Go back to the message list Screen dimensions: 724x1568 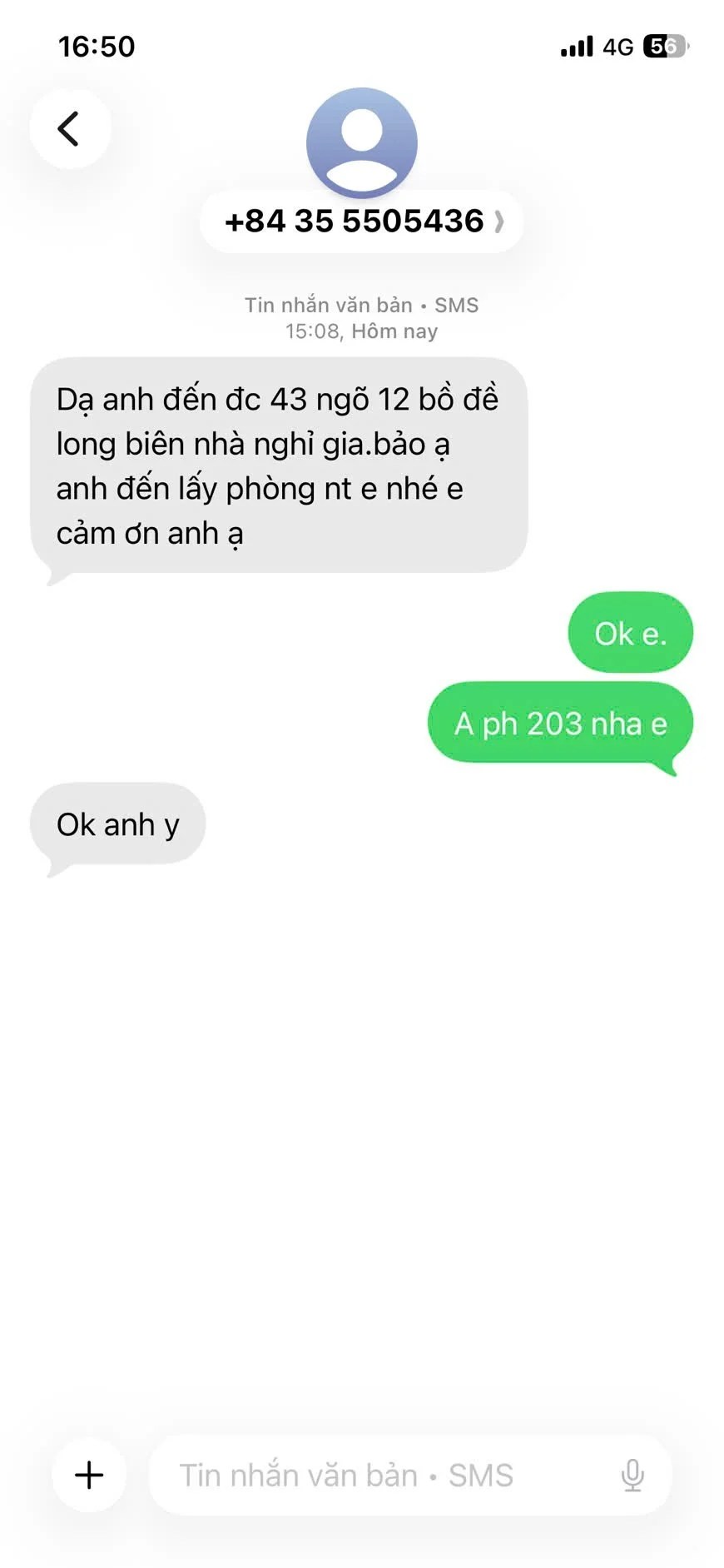tap(70, 129)
